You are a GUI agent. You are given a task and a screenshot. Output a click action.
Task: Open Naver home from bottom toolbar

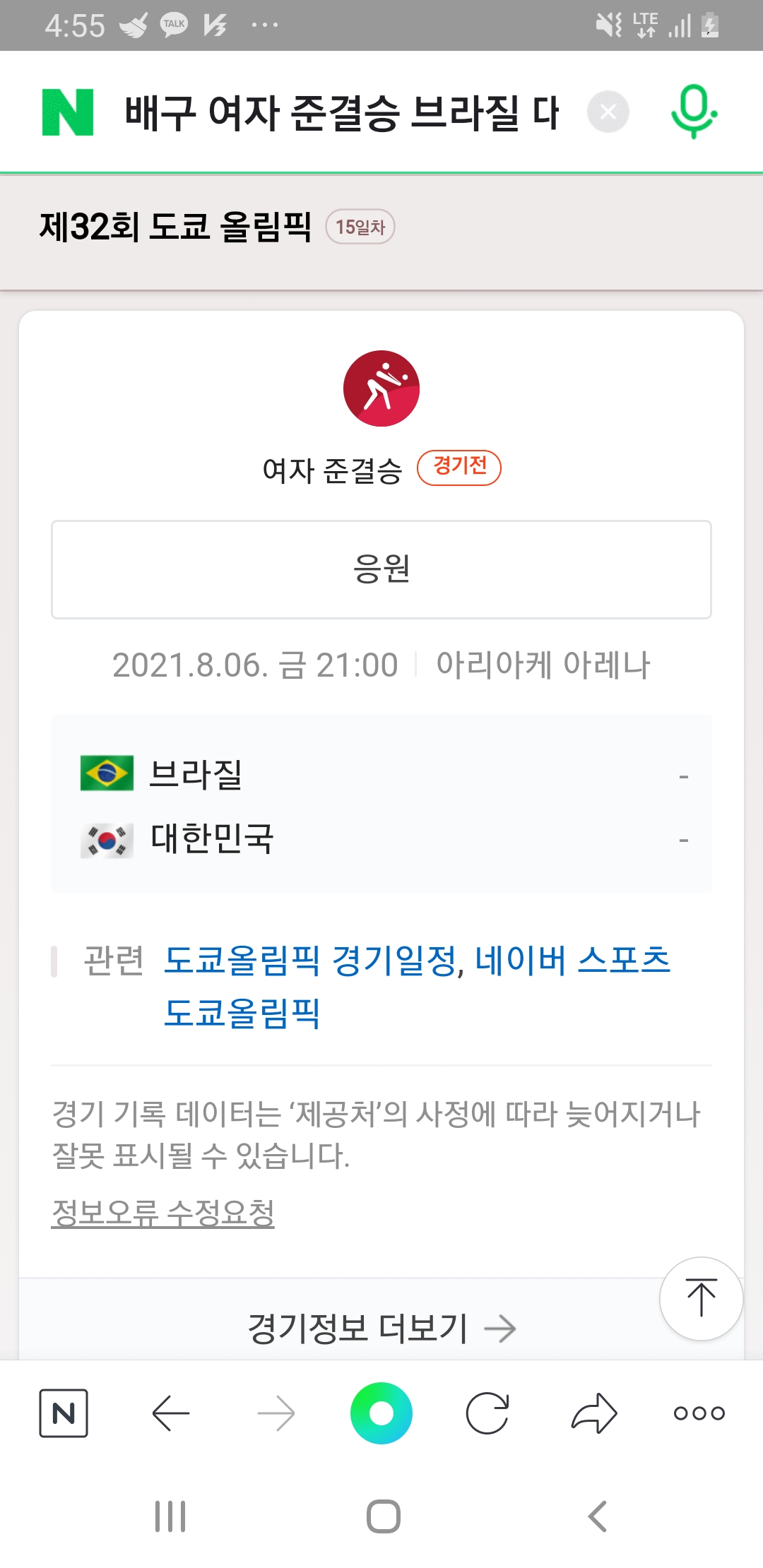click(x=64, y=1413)
